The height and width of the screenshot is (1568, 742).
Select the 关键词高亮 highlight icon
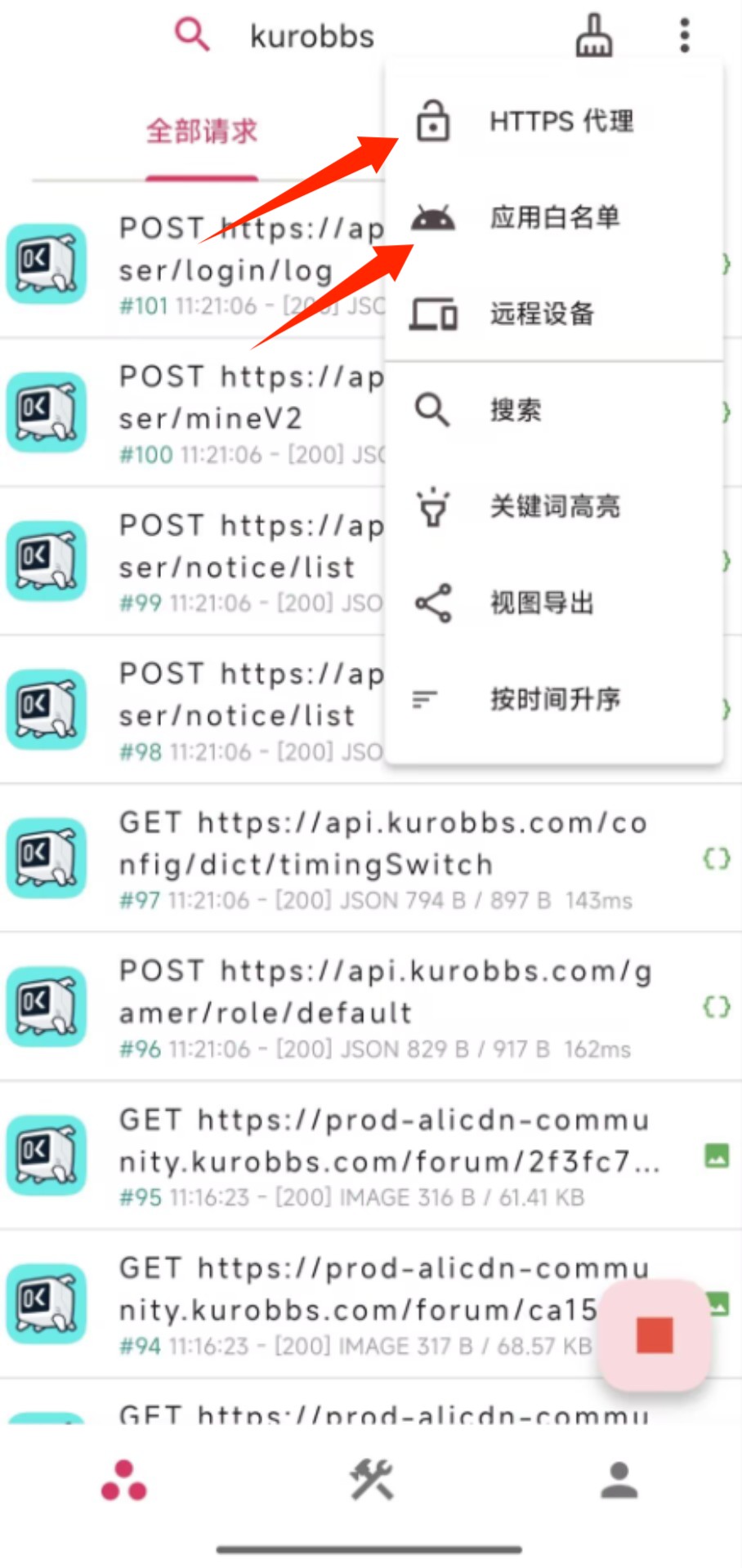431,507
